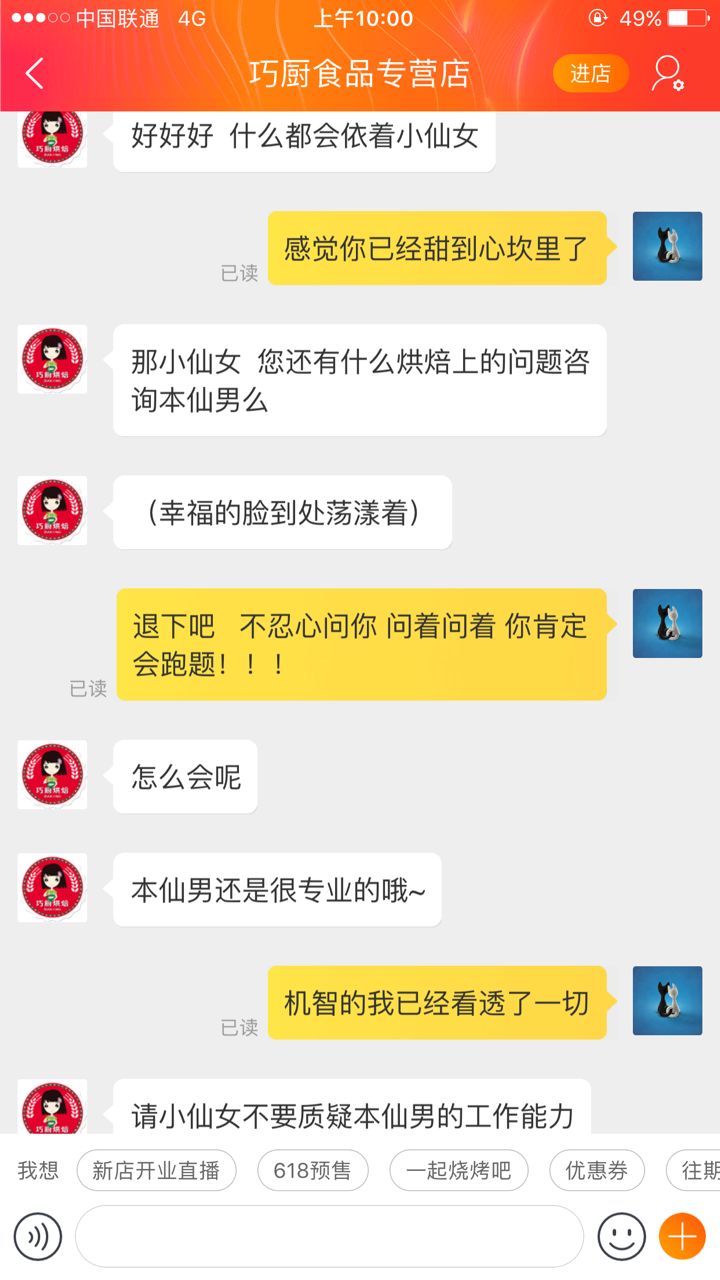Choose the 618预售 chip

313,1170
